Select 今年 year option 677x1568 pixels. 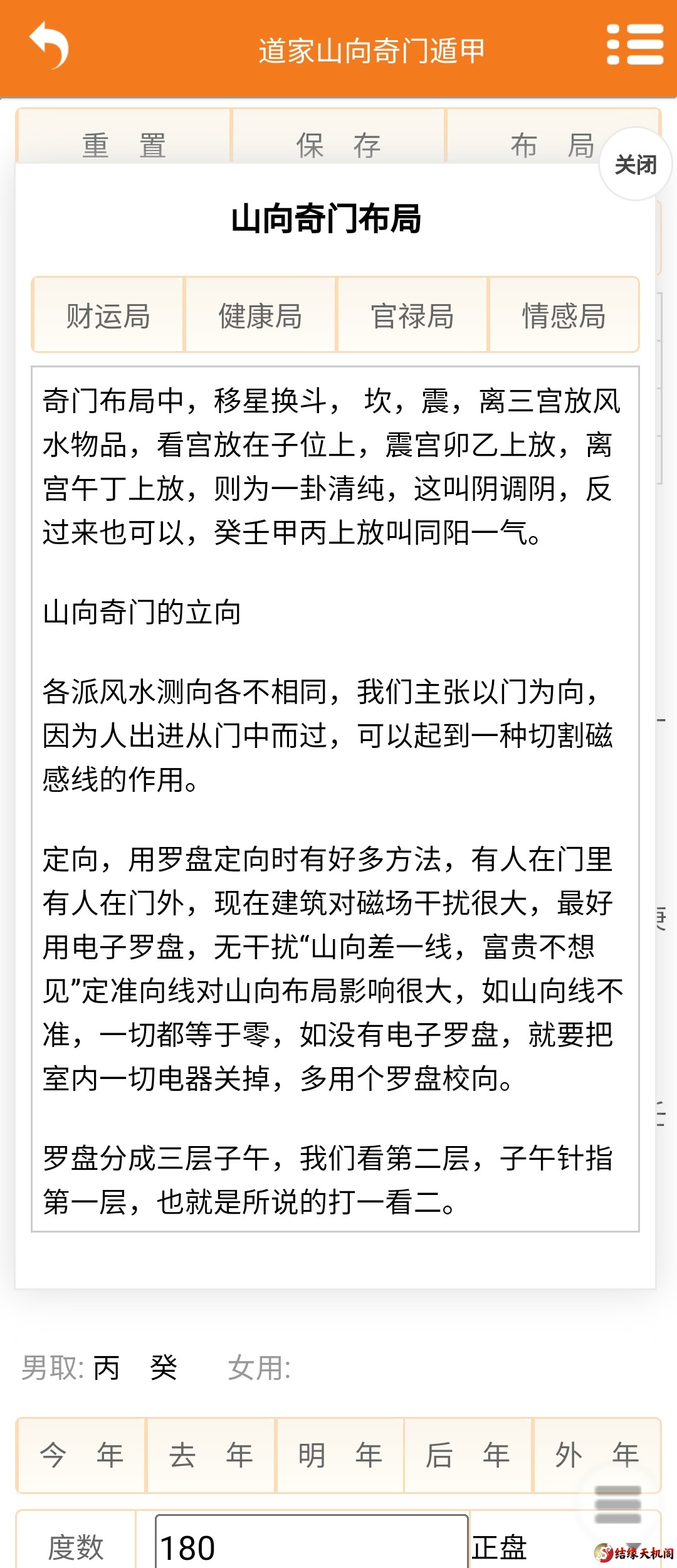point(81,1455)
